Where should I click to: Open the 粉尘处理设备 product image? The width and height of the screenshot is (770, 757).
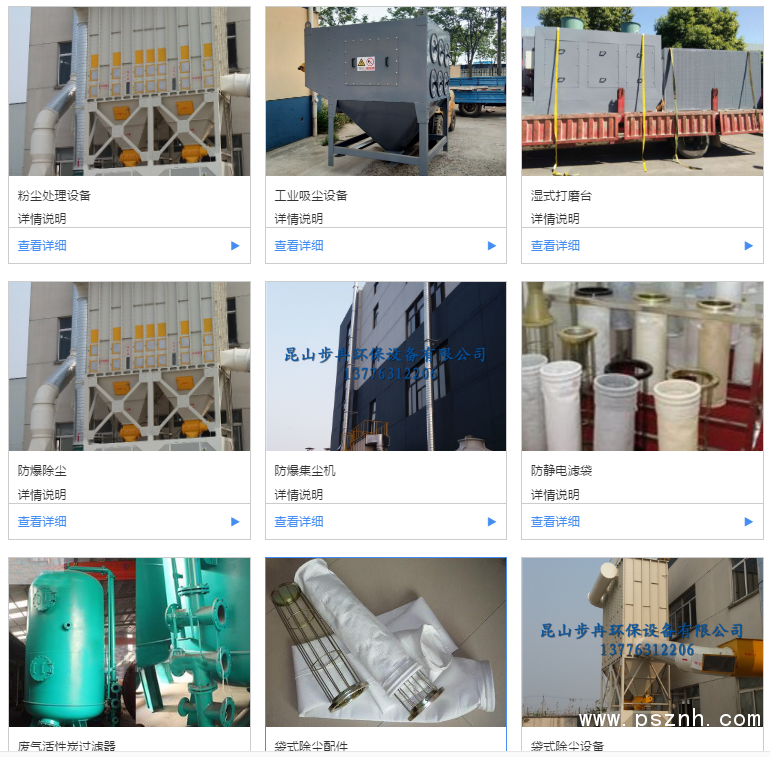coord(129,92)
